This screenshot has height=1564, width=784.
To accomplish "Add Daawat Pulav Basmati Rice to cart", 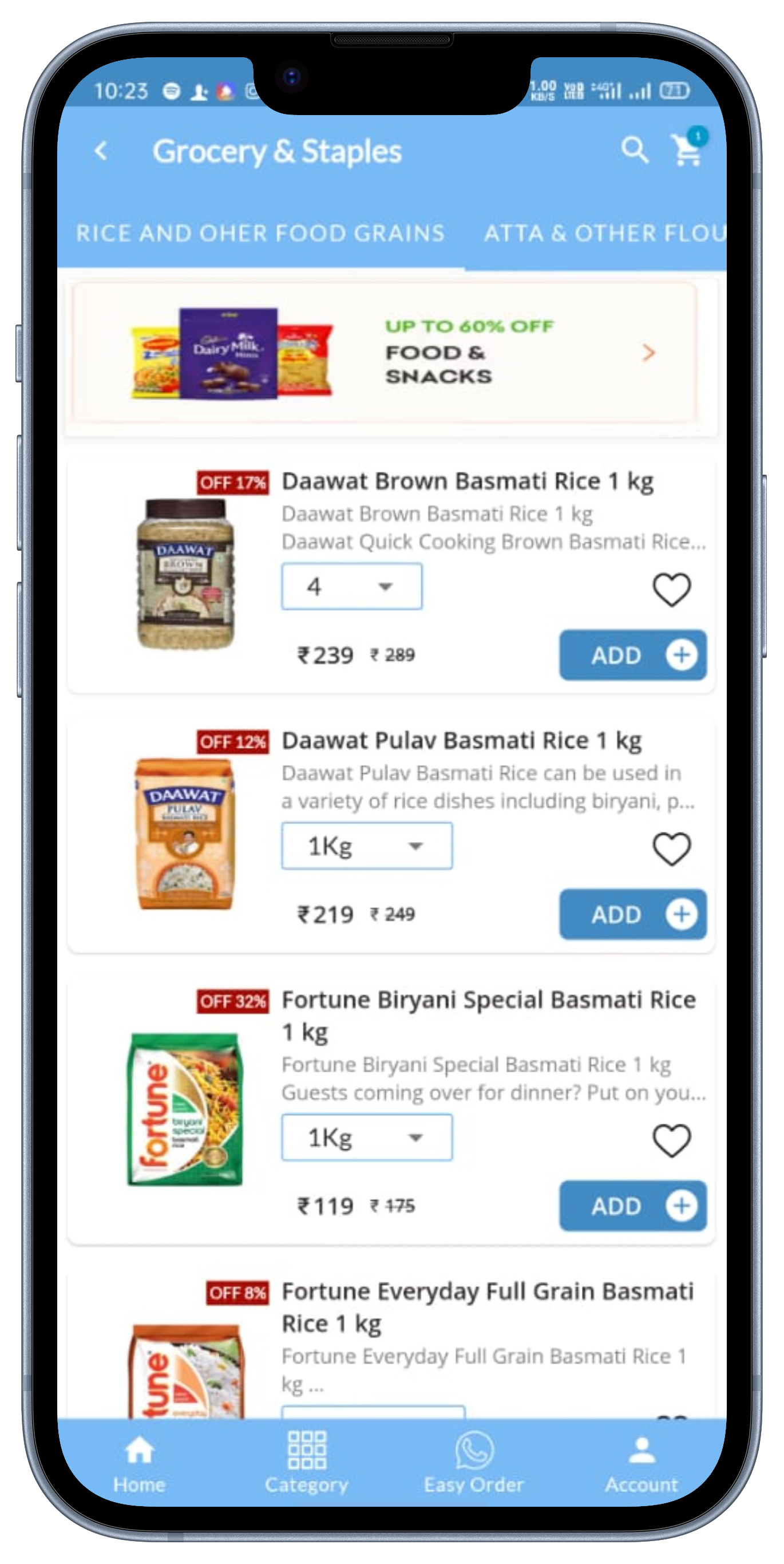I will (632, 914).
